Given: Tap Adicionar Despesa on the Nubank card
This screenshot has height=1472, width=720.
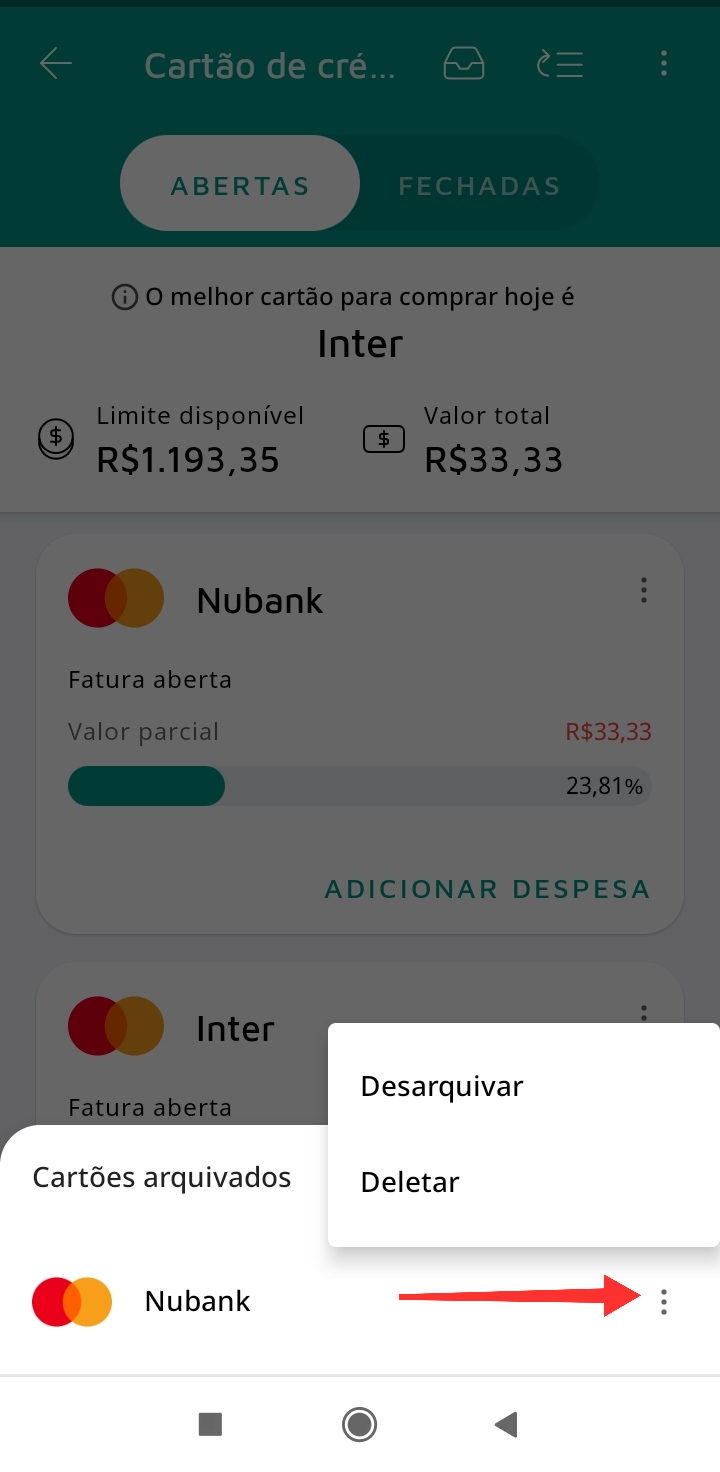Looking at the screenshot, I should [487, 889].
